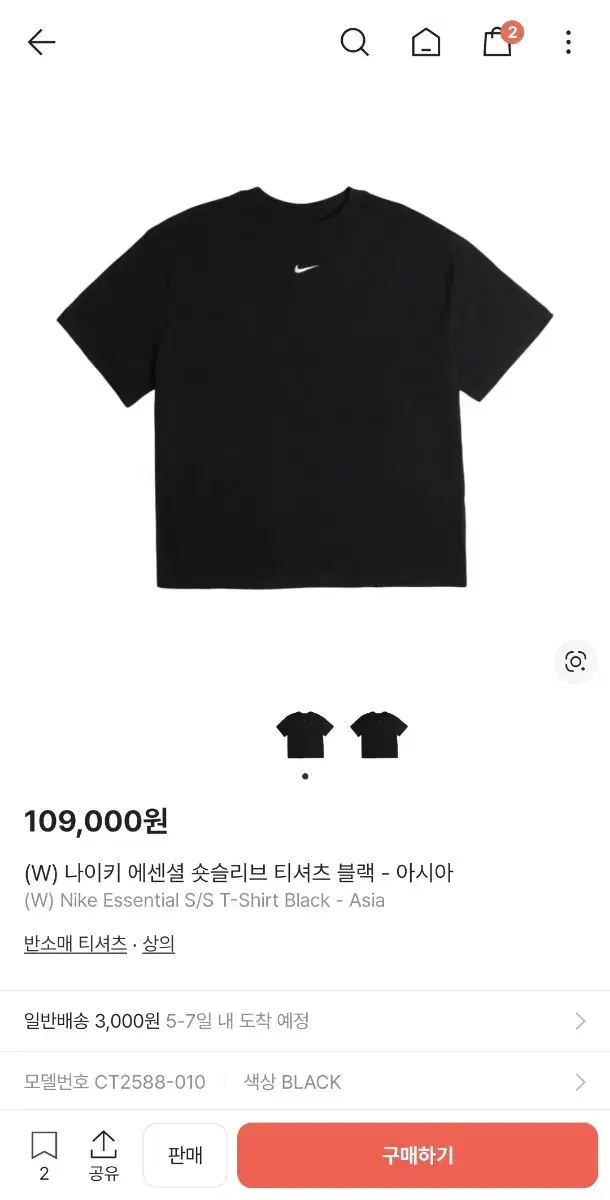
Task: Go to the home icon
Action: coord(426,42)
